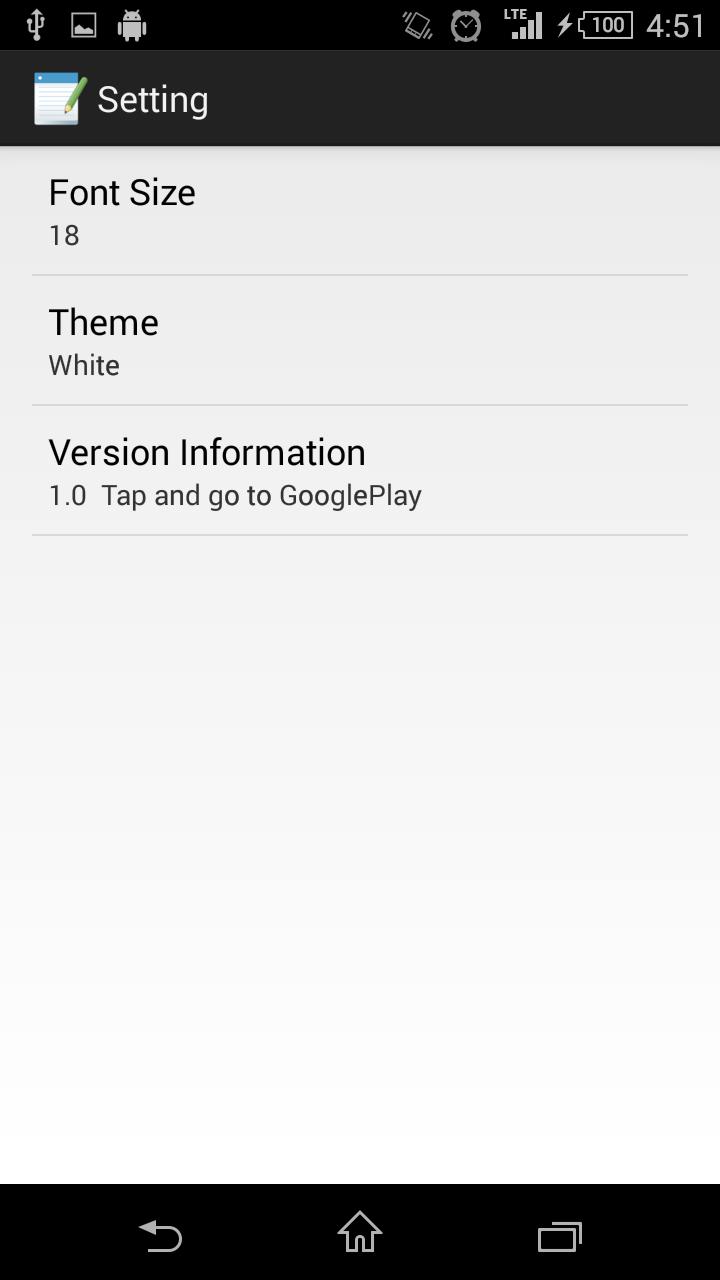Screen dimensions: 720x1280
Task: Tap the Setting title in the action bar
Action: pos(152,97)
